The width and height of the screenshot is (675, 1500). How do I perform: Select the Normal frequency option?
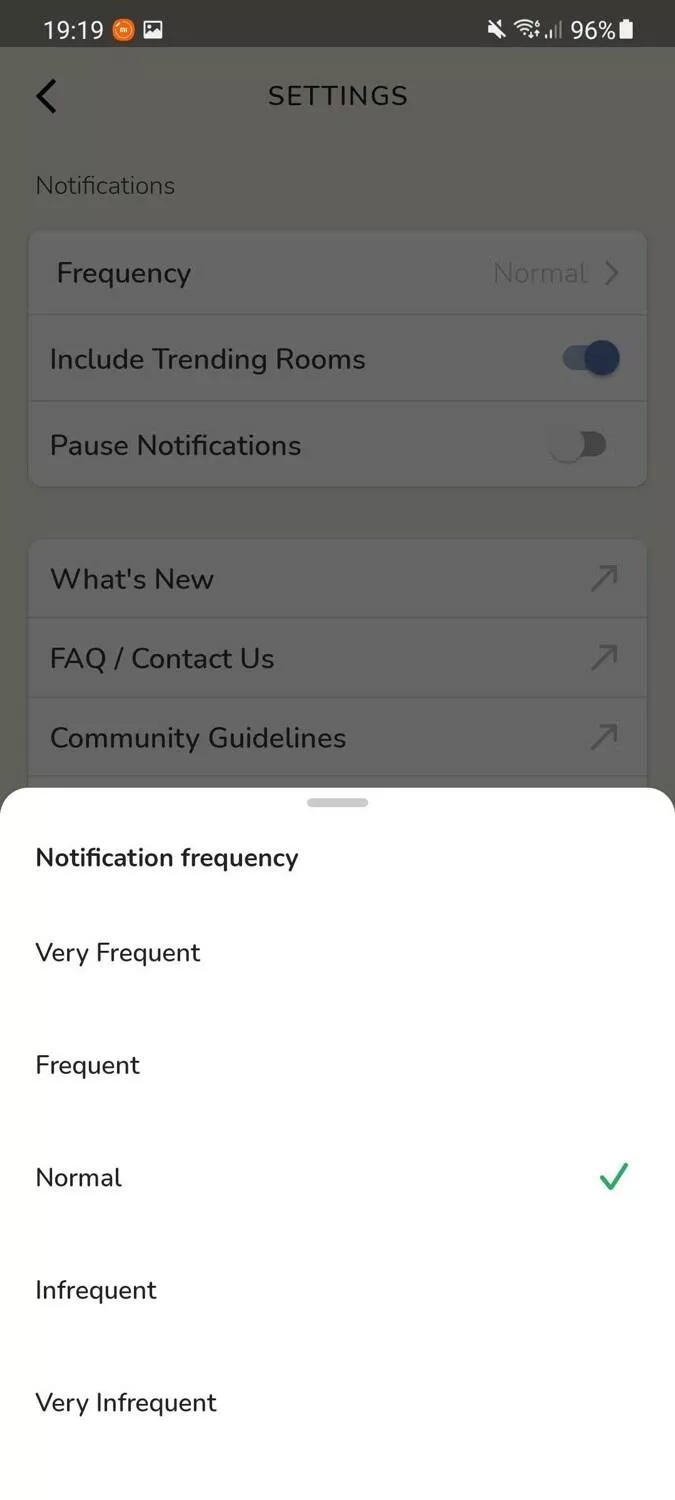337,1177
